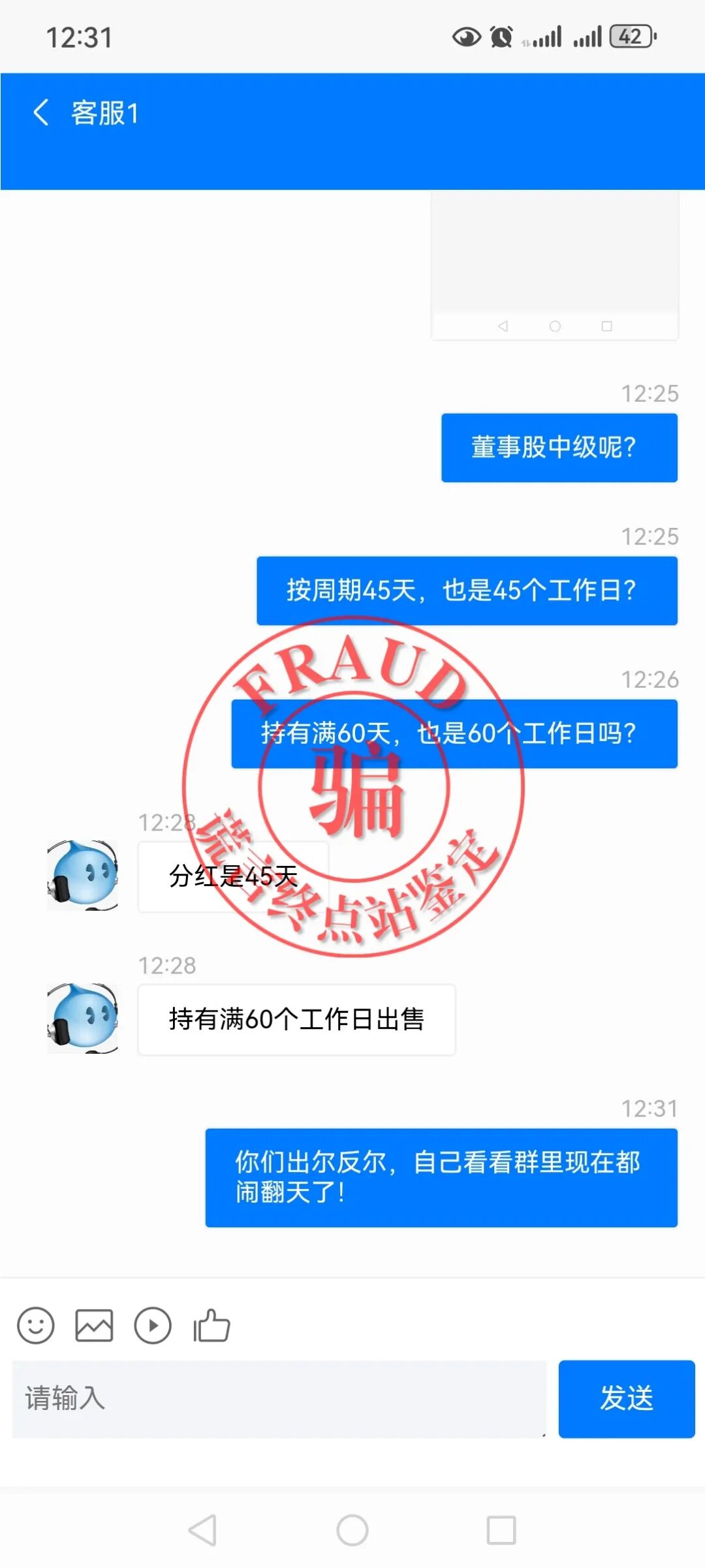Screen dimensions: 705x1568
Task: Tap the 客服1 chat title
Action: 104,112
